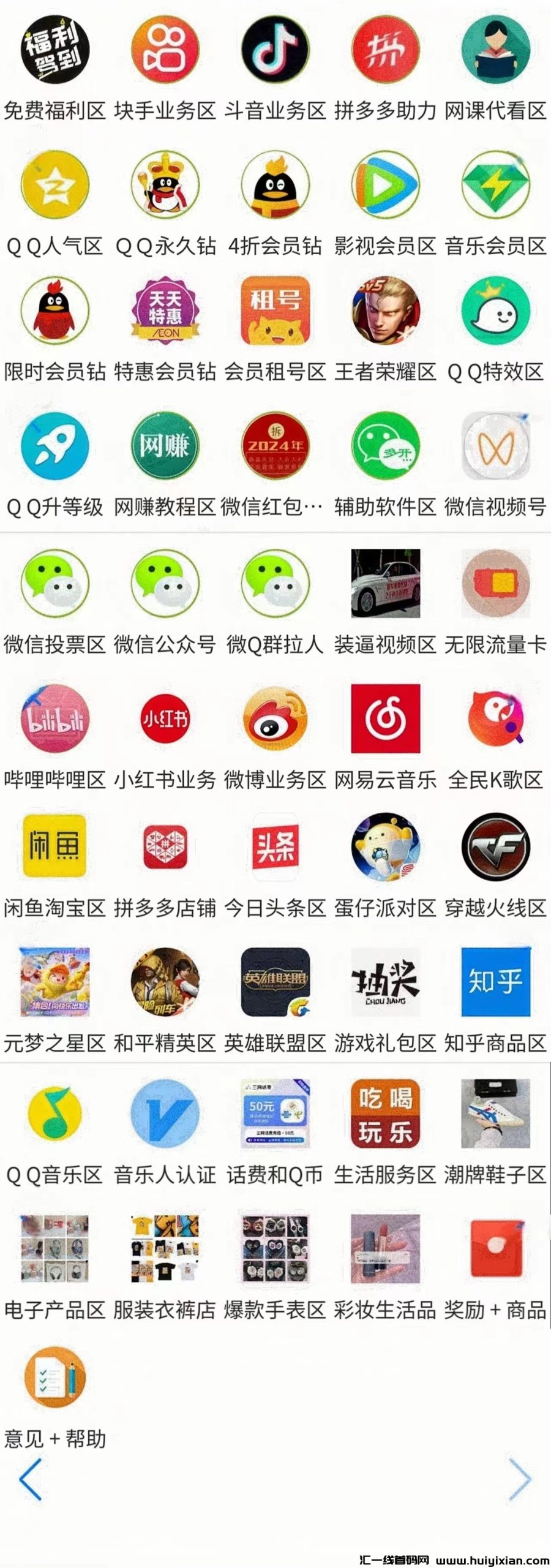Open the 免费福利区 category

click(55, 50)
